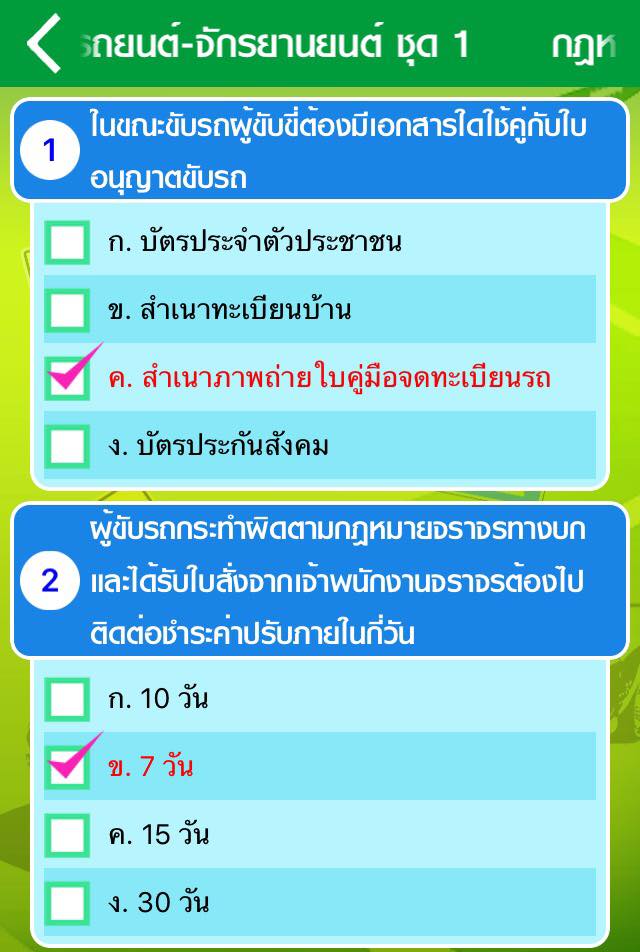Screen dimensions: 640x952
Task: Check option ก. บัตรประจำตัวประชาชน
Action: pos(68,242)
